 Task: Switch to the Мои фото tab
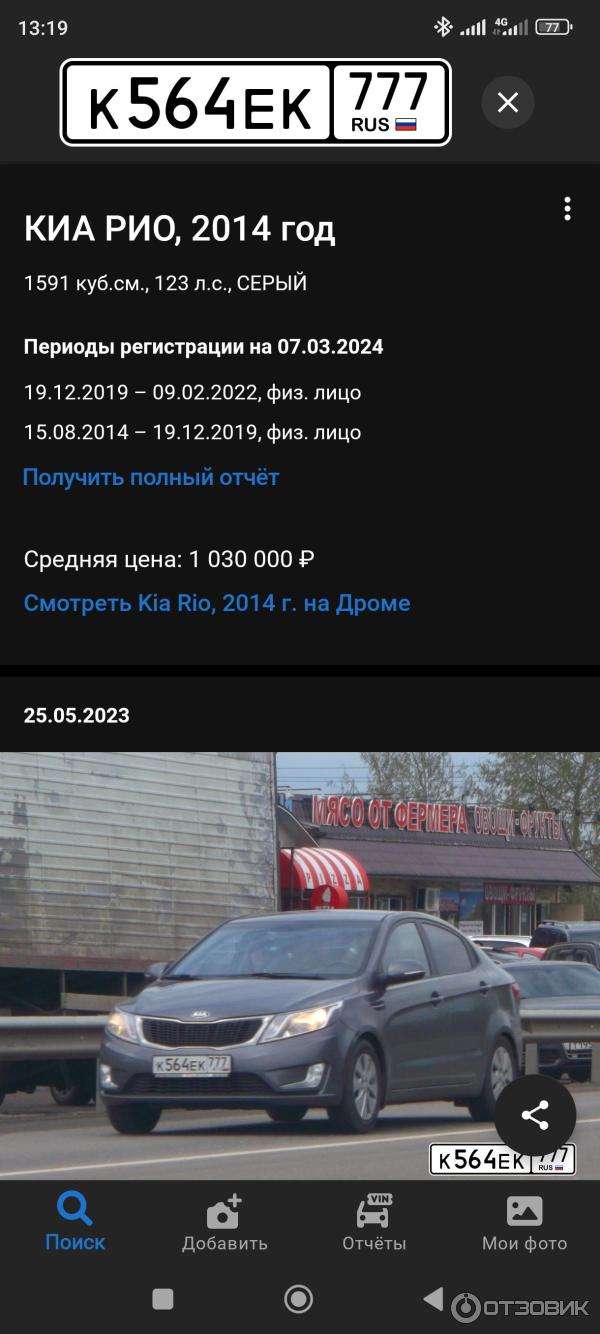524,1222
